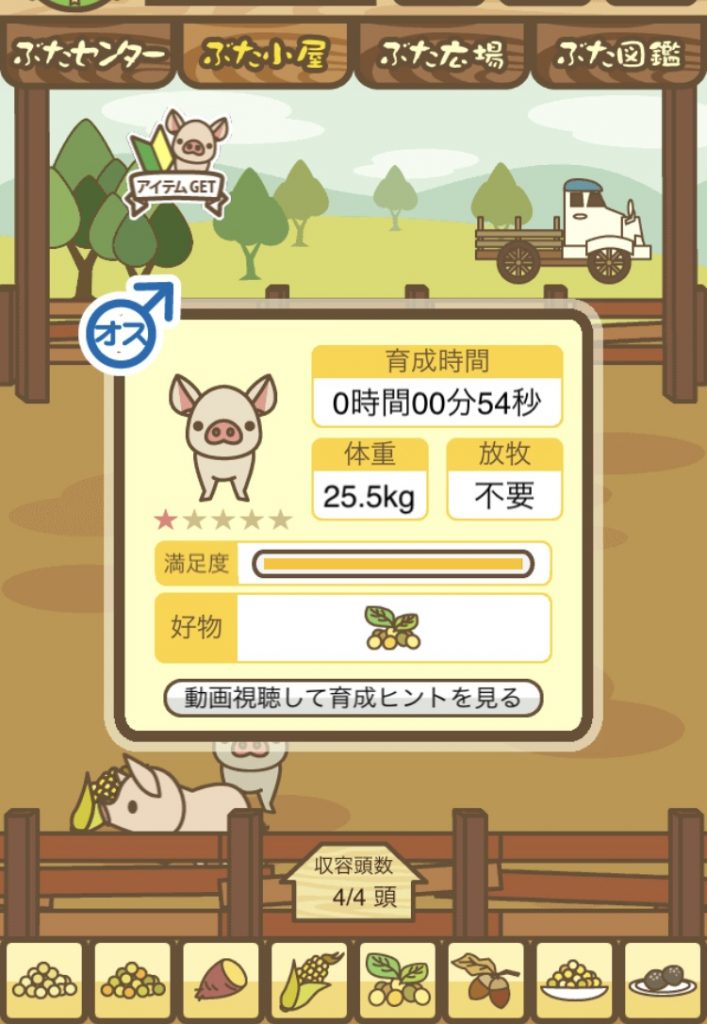
Task: Choose the acorn feed
Action: (x=485, y=980)
